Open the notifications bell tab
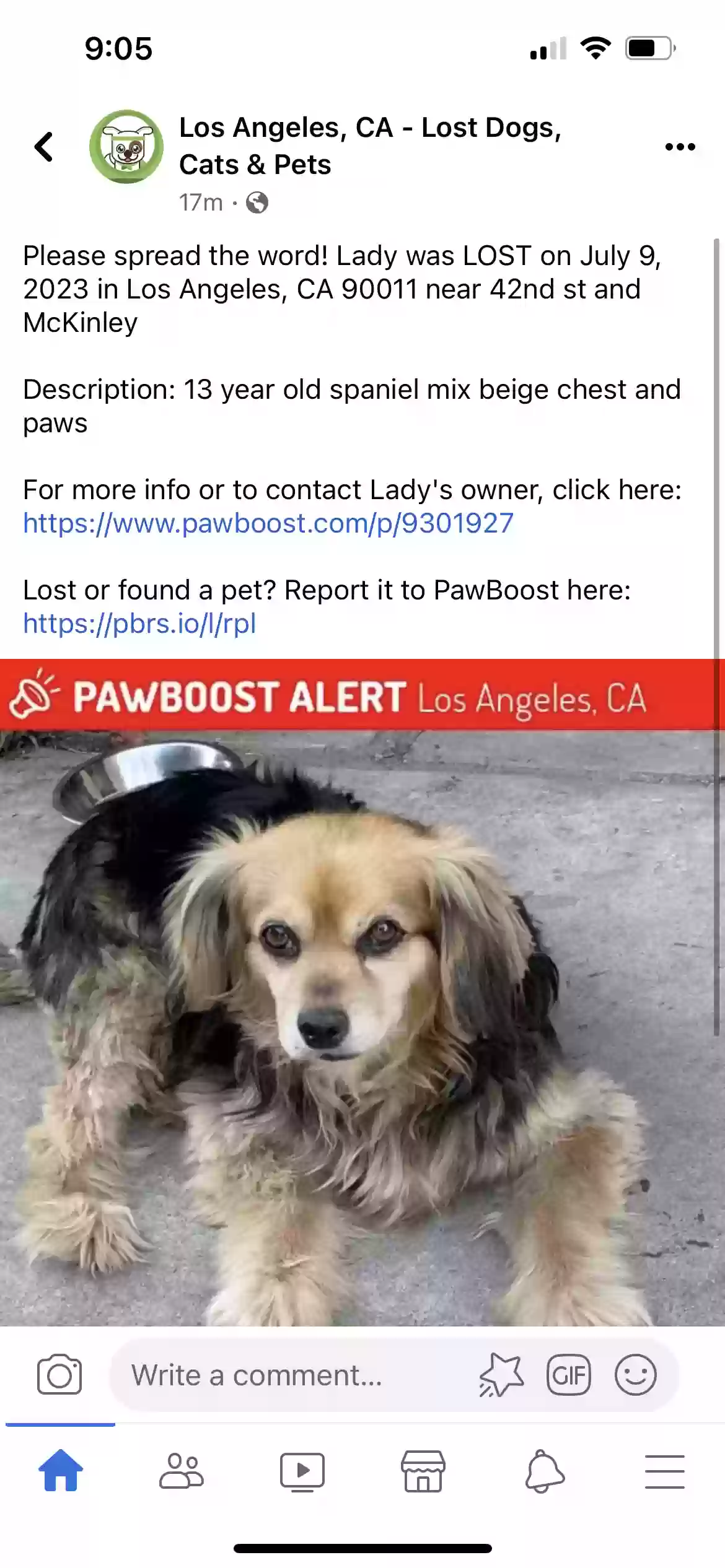The image size is (725, 1568). click(x=544, y=1471)
